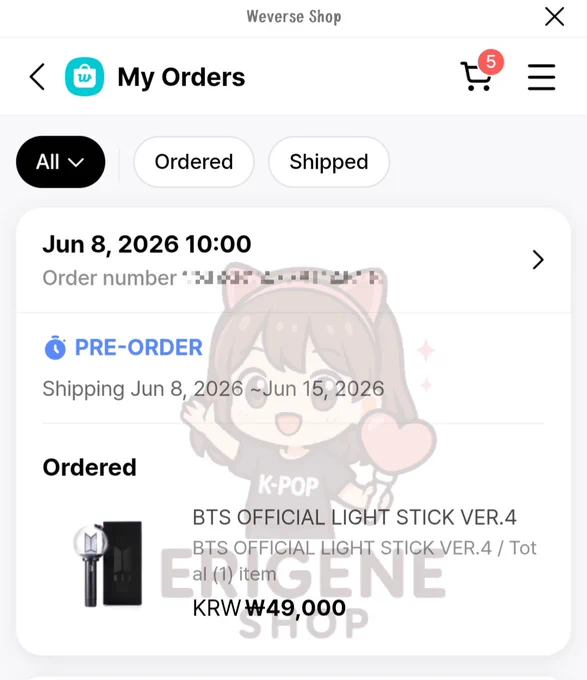Go back from My Orders
This screenshot has width=587, height=680.
click(x=37, y=77)
